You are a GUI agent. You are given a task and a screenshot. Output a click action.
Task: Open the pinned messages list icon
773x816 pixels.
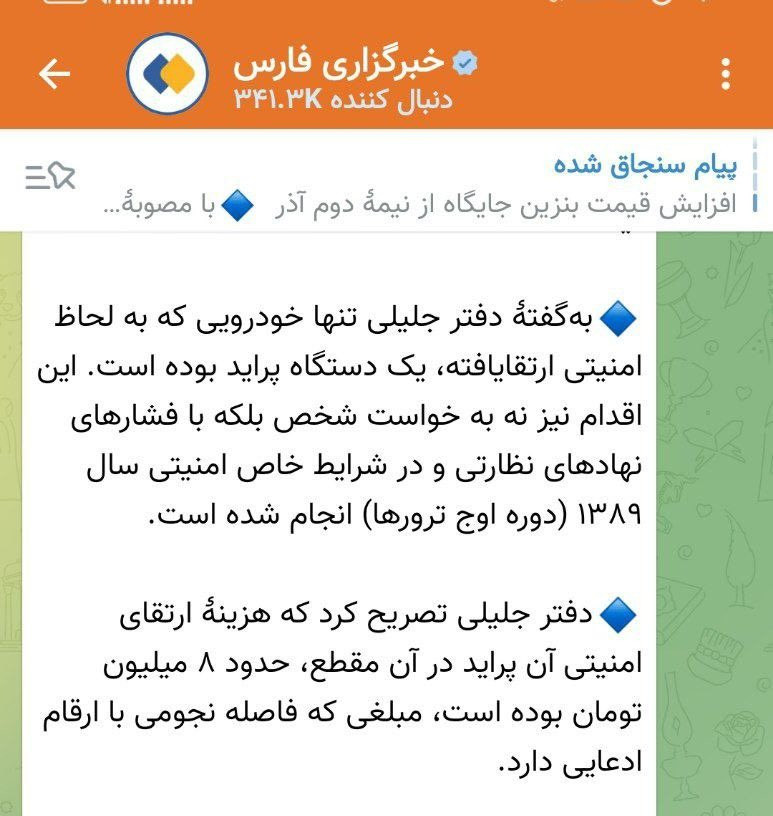(x=50, y=176)
